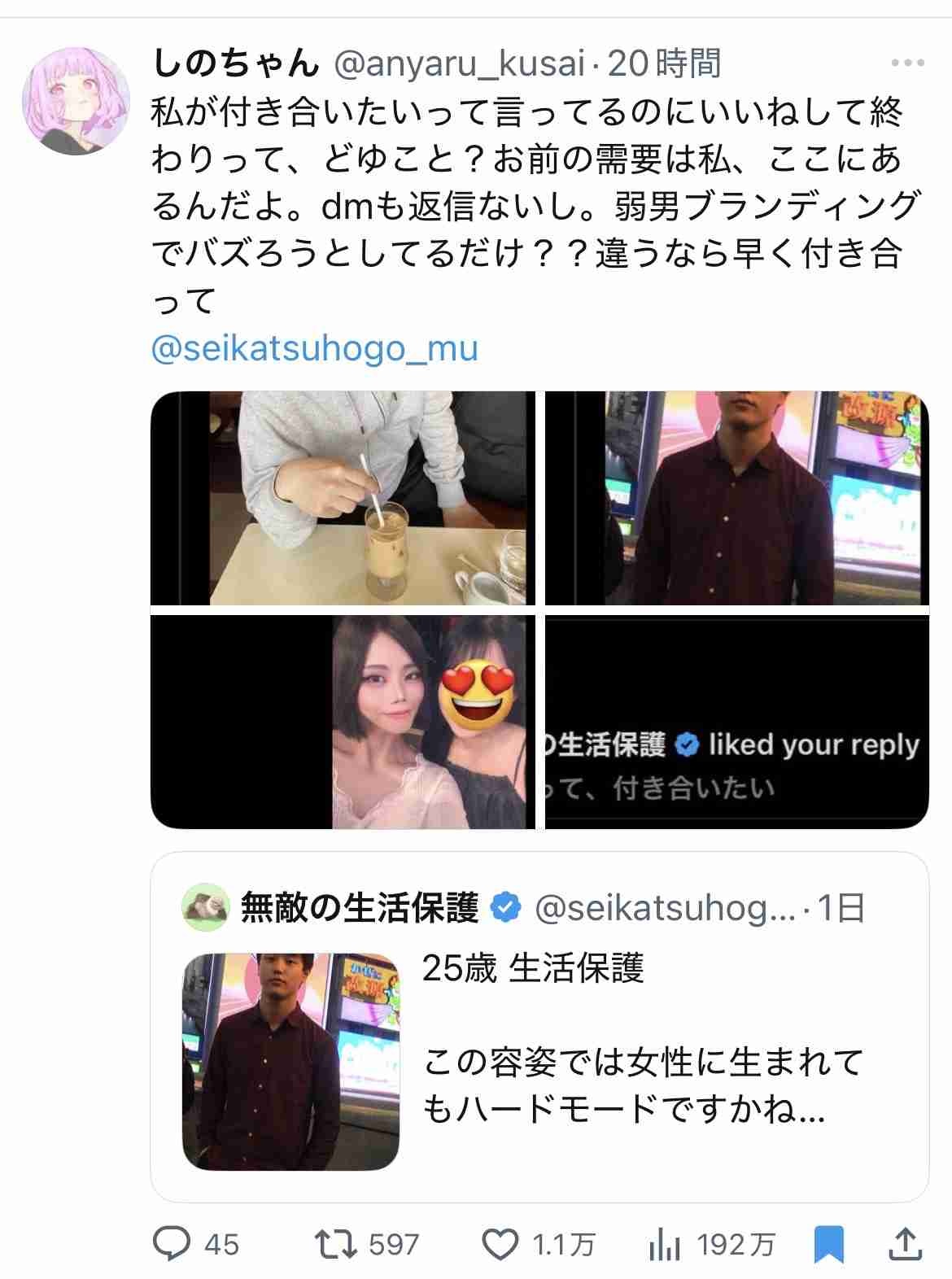Open photo of man in maroon shirt
The height and width of the screenshot is (1279, 952).
[x=736, y=498]
